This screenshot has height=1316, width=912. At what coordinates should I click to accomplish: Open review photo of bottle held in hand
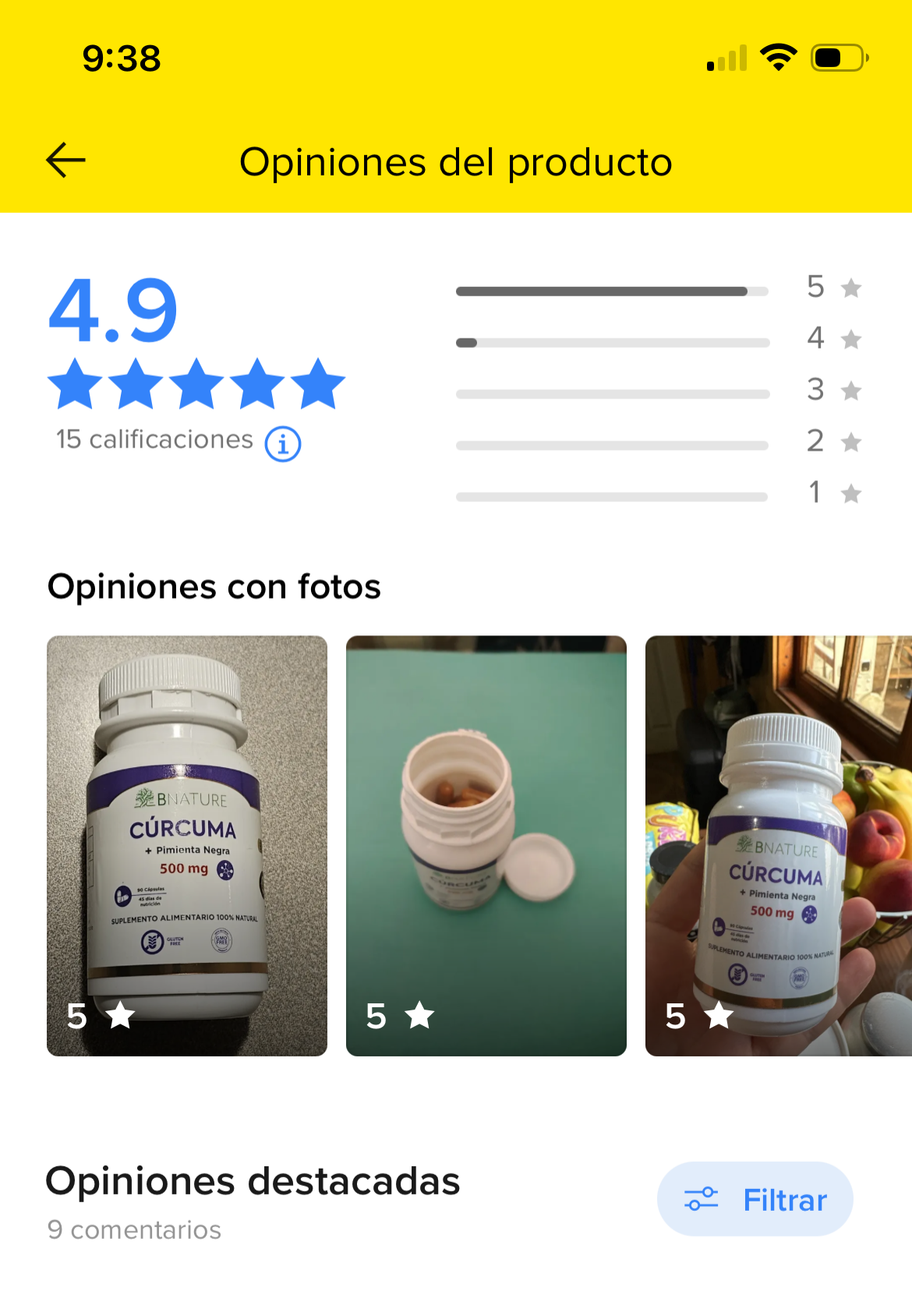778,845
